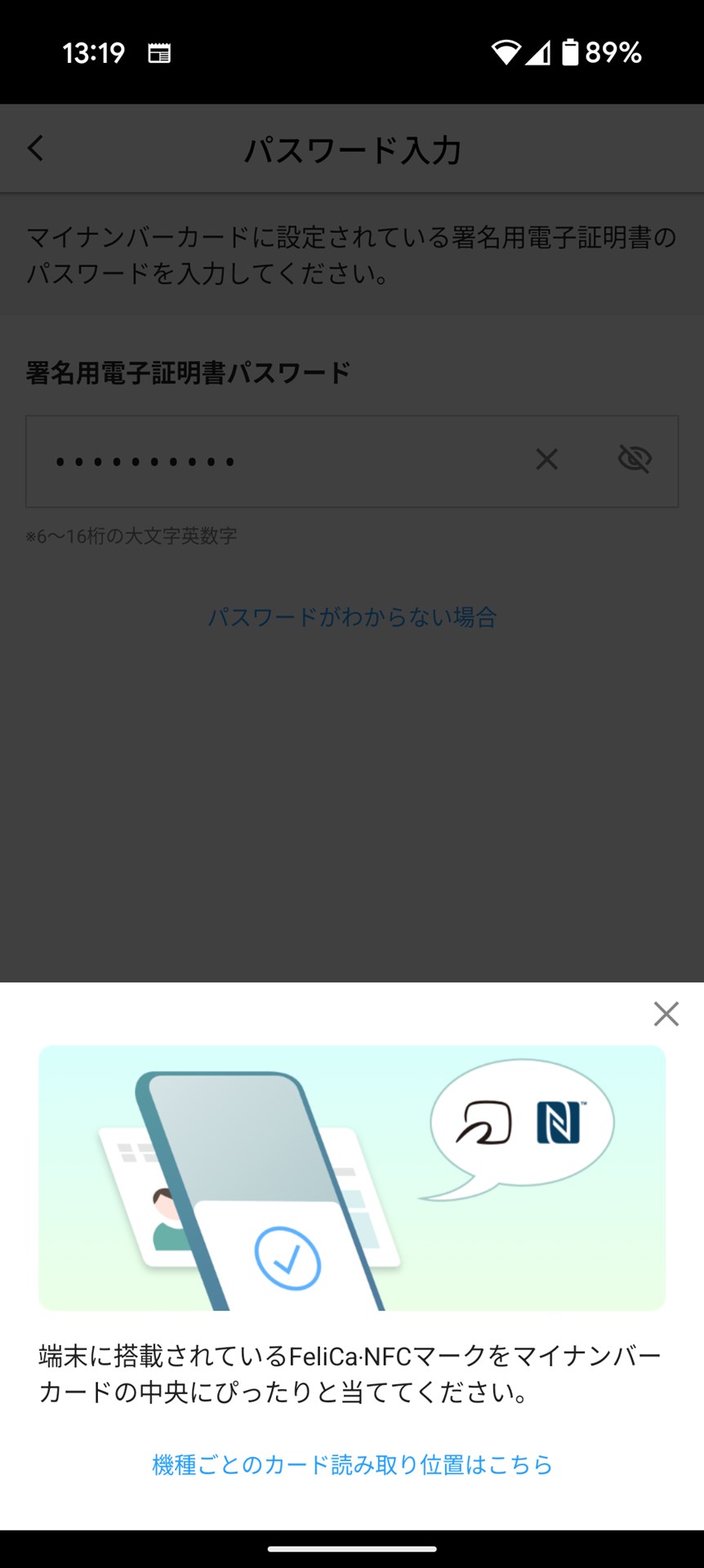Toggle password visibility off with the crossed-eye icon

(x=635, y=460)
